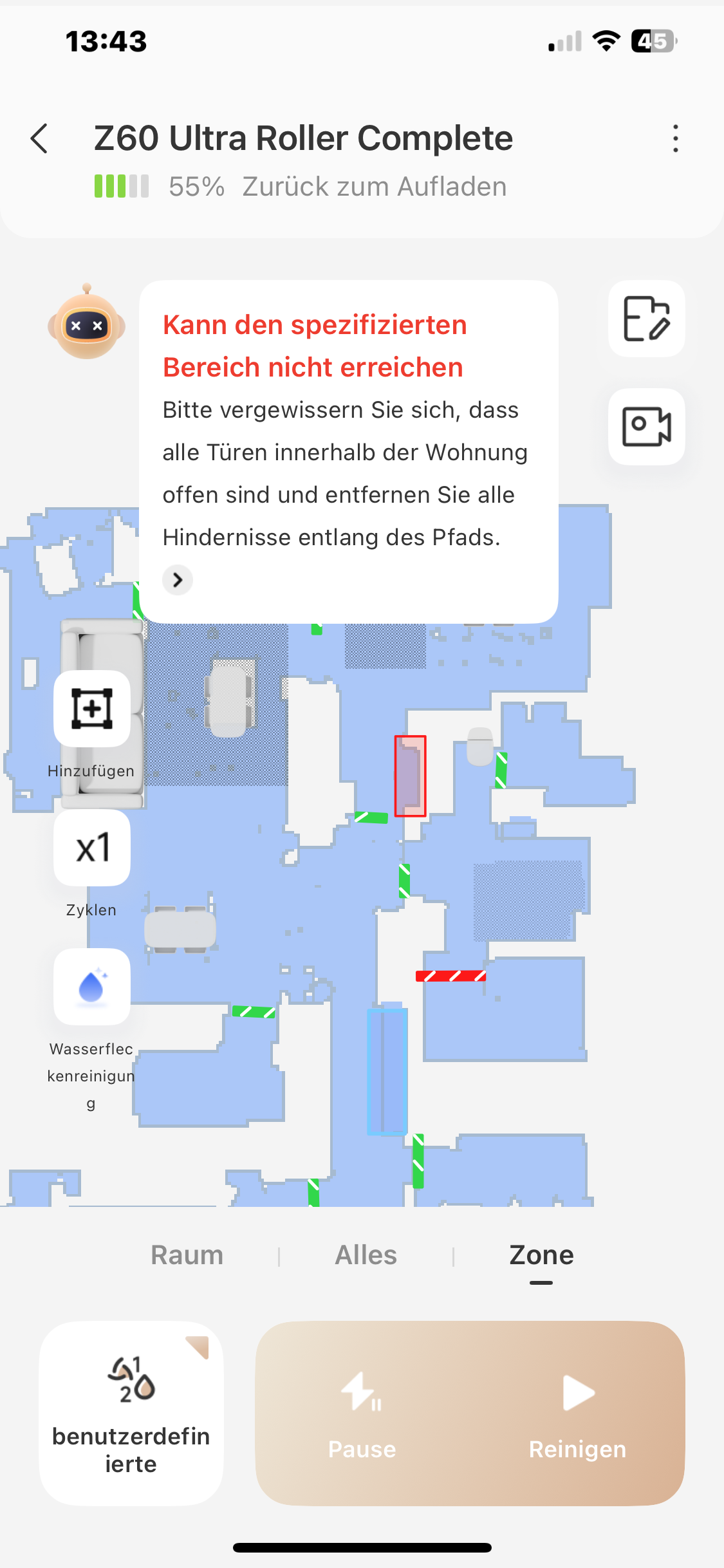This screenshot has height=1568, width=724.
Task: Add a new cleaning zone via Hinzufügen
Action: tap(92, 709)
